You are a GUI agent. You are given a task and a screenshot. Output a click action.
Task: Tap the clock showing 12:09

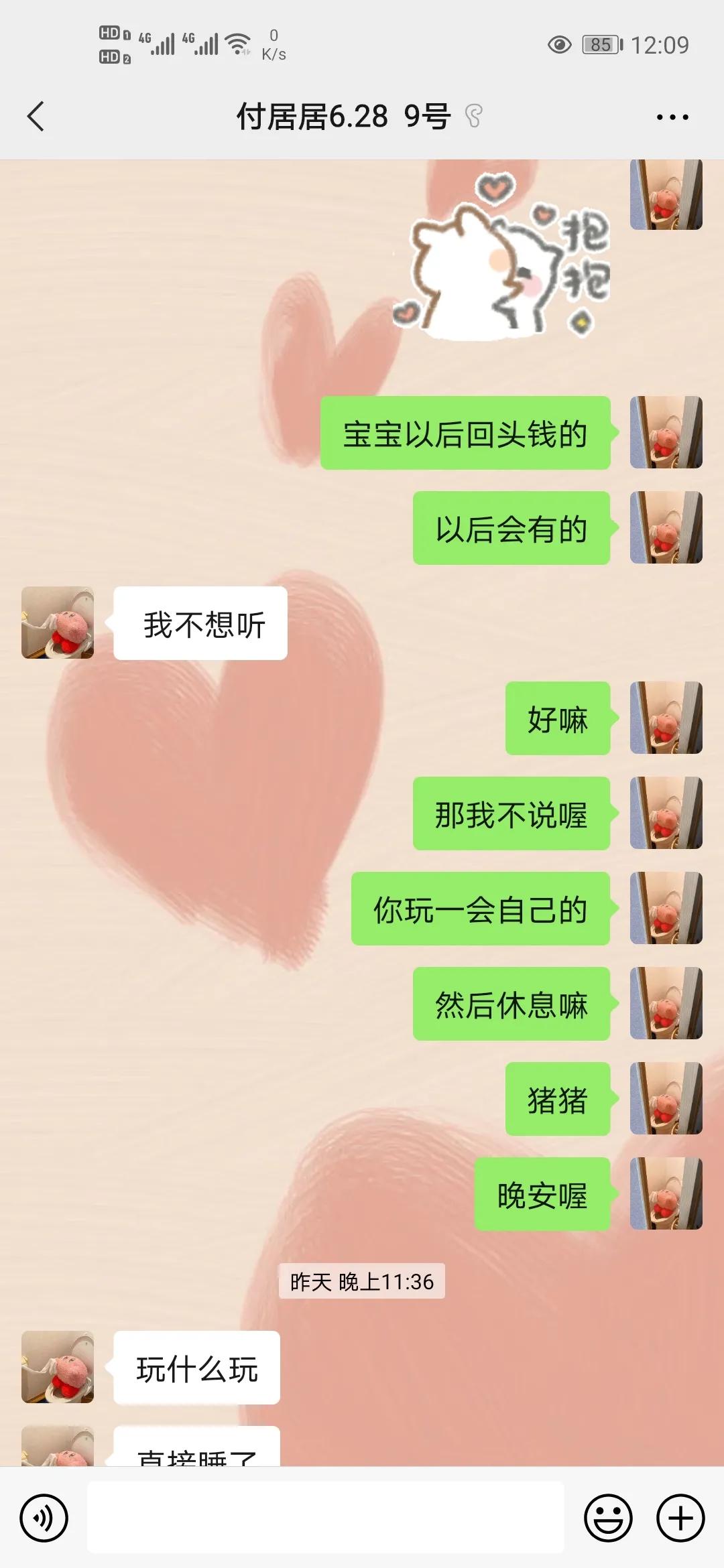pyautogui.click(x=660, y=44)
